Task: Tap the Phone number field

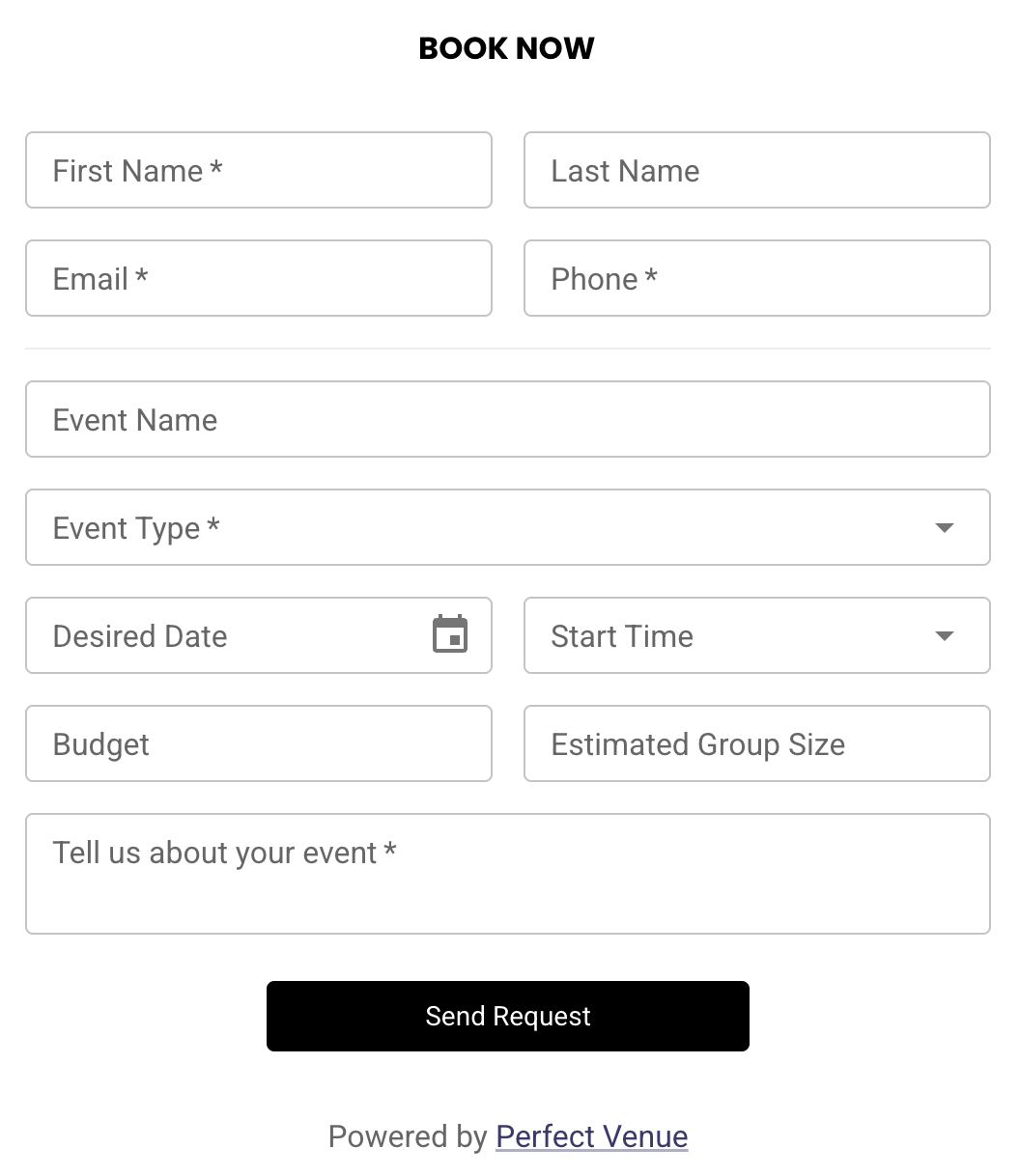Action: pos(757,278)
